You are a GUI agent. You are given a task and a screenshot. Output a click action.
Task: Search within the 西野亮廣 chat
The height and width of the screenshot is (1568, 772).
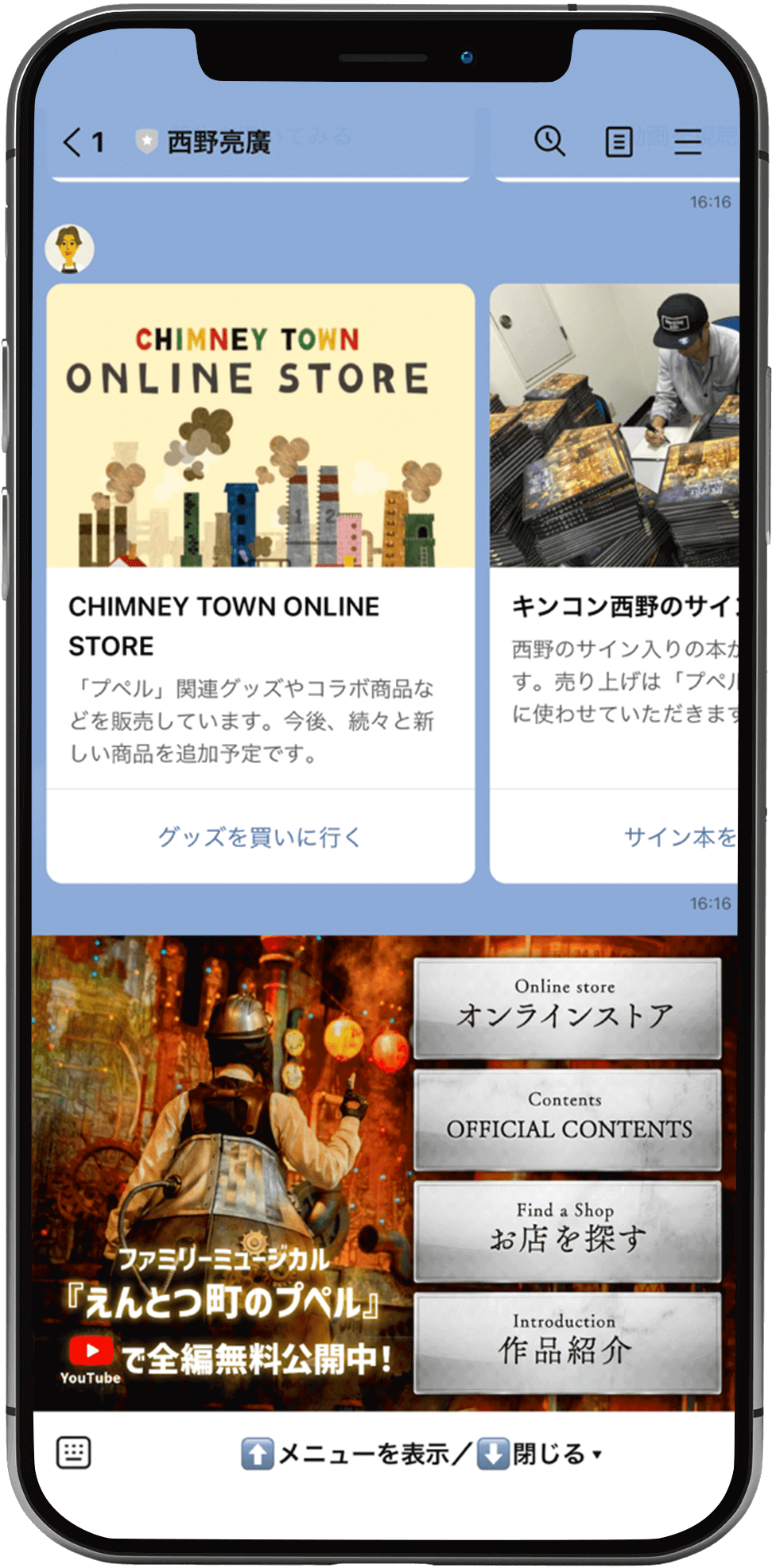pos(549,141)
